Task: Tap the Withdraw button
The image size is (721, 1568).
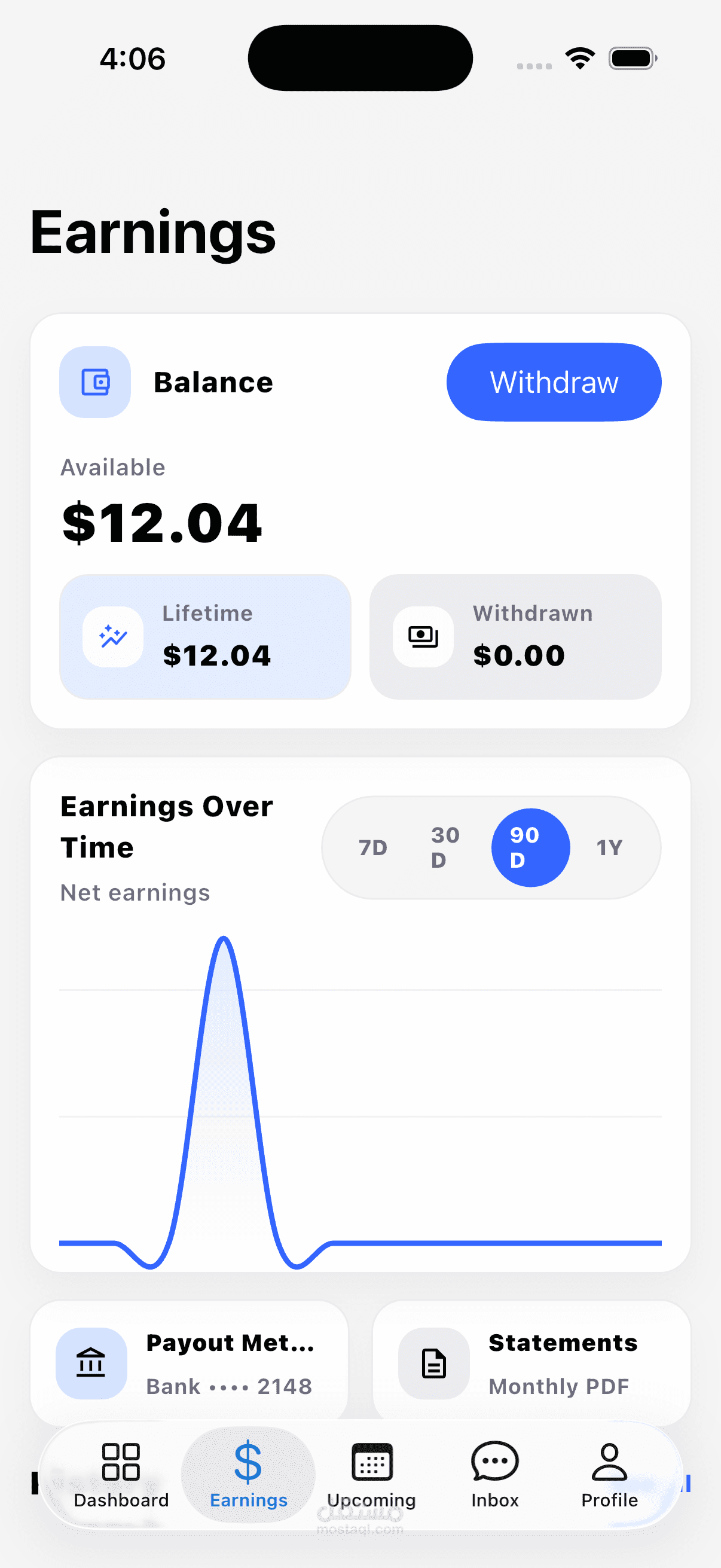Action: tap(554, 382)
